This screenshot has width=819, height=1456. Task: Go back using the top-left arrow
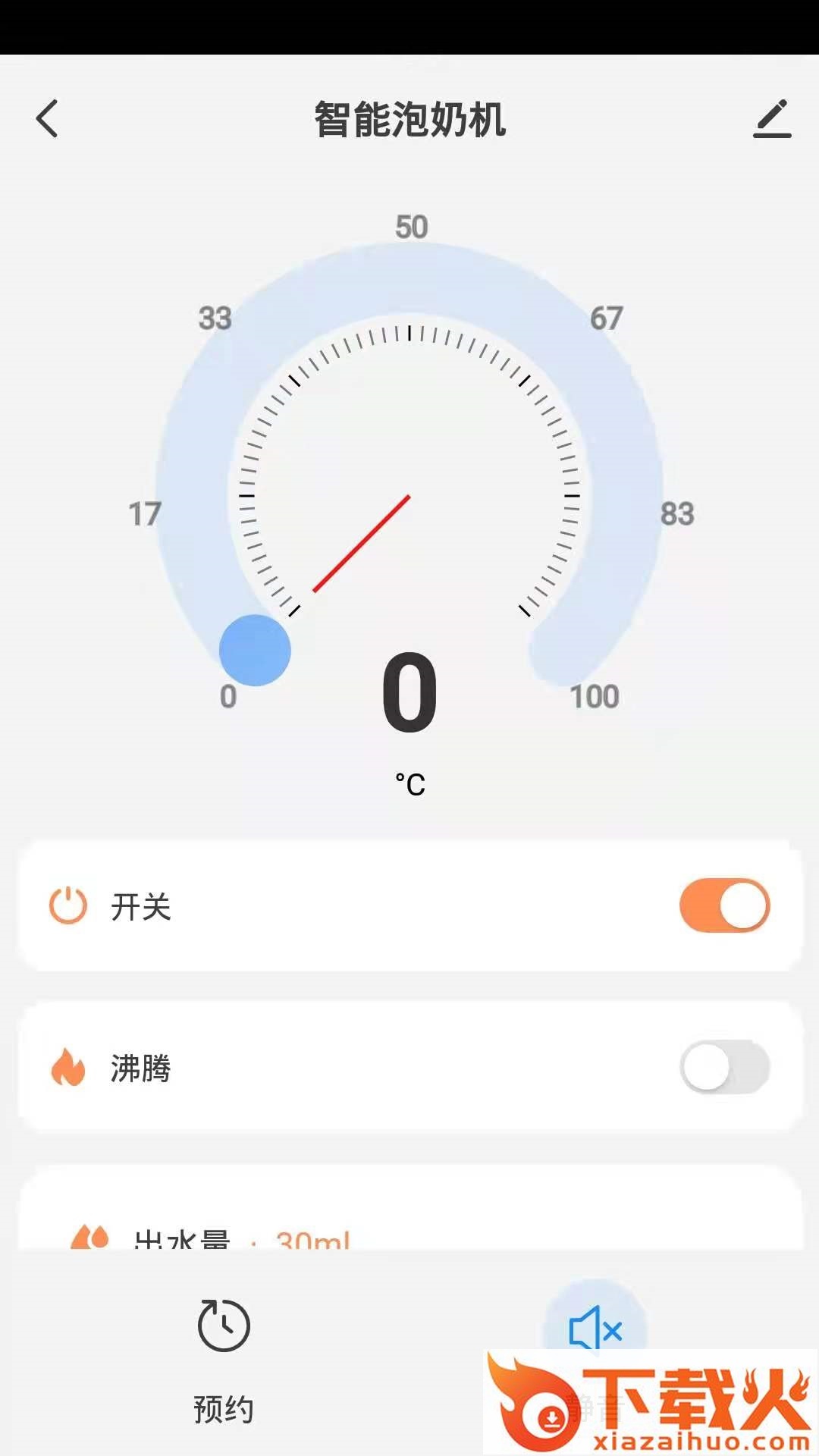pos(47,119)
